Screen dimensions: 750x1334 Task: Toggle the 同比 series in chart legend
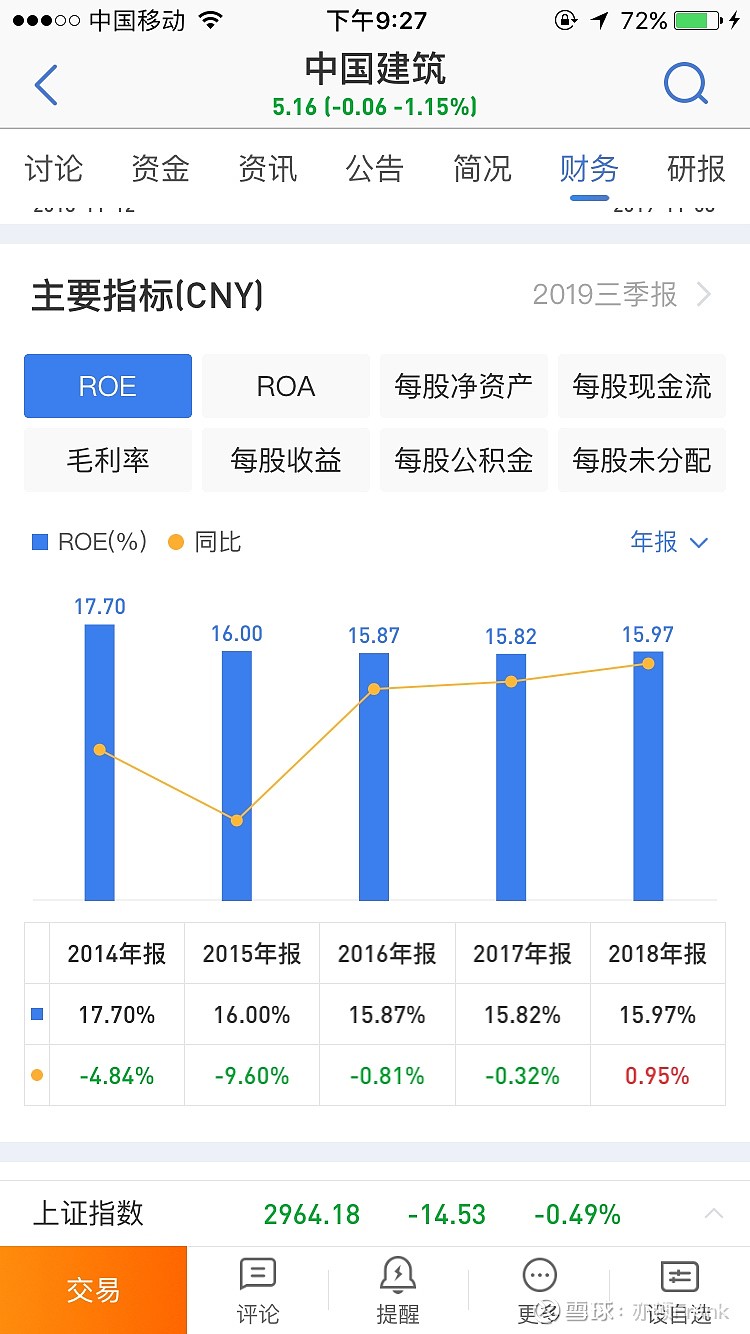[x=204, y=541]
